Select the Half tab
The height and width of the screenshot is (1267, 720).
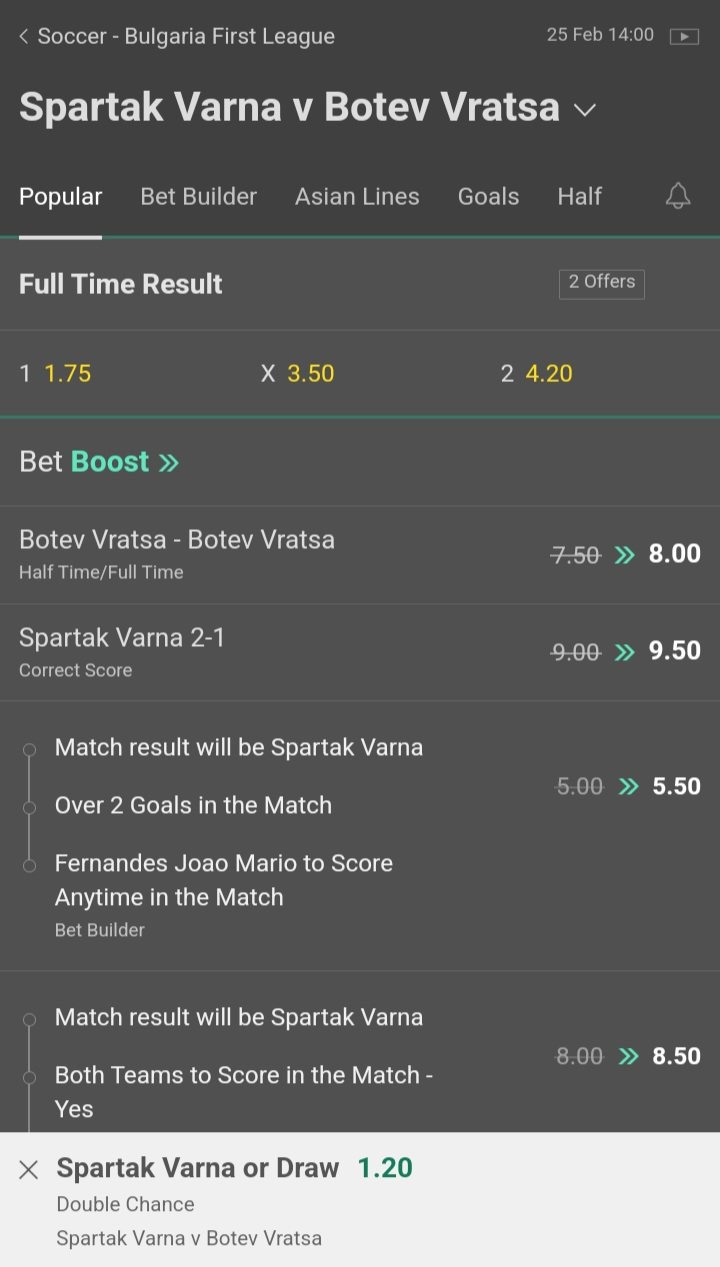click(x=579, y=196)
